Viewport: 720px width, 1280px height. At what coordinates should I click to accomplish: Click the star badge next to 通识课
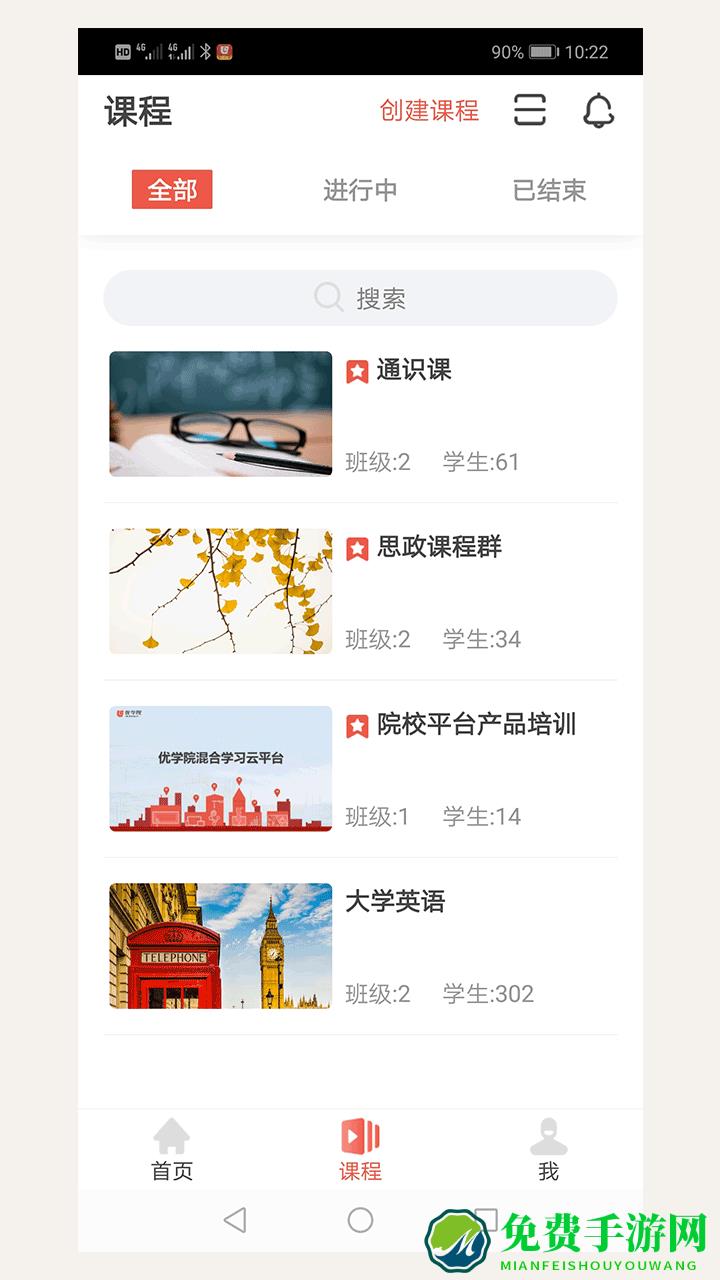click(355, 370)
